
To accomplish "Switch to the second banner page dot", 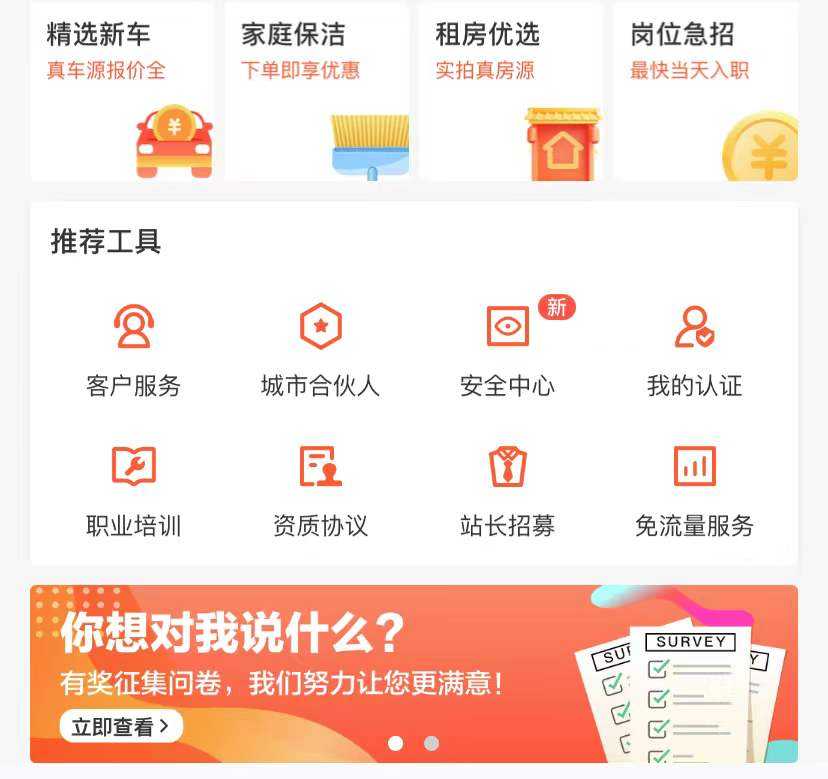I will point(431,743).
